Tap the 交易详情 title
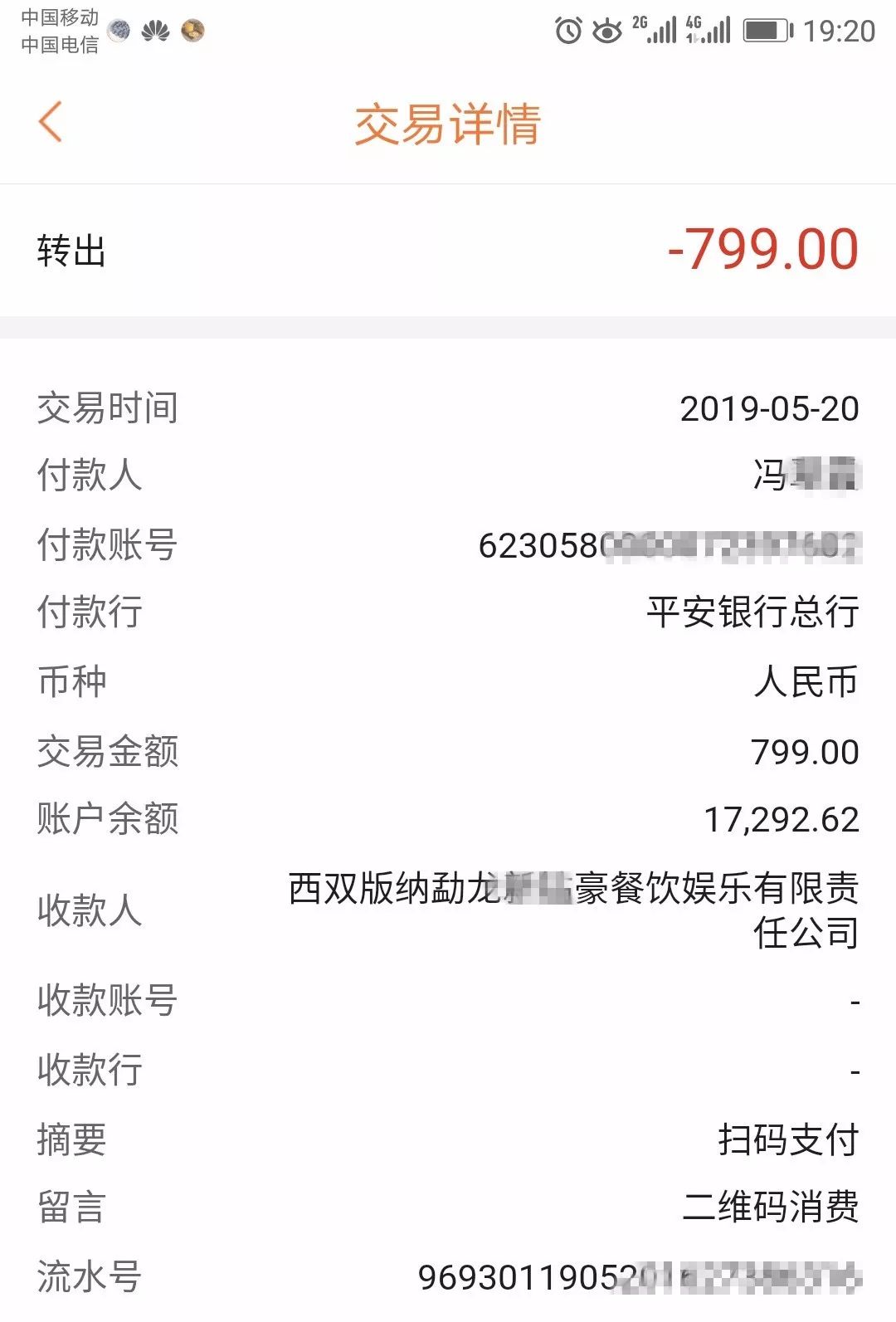 click(x=448, y=123)
